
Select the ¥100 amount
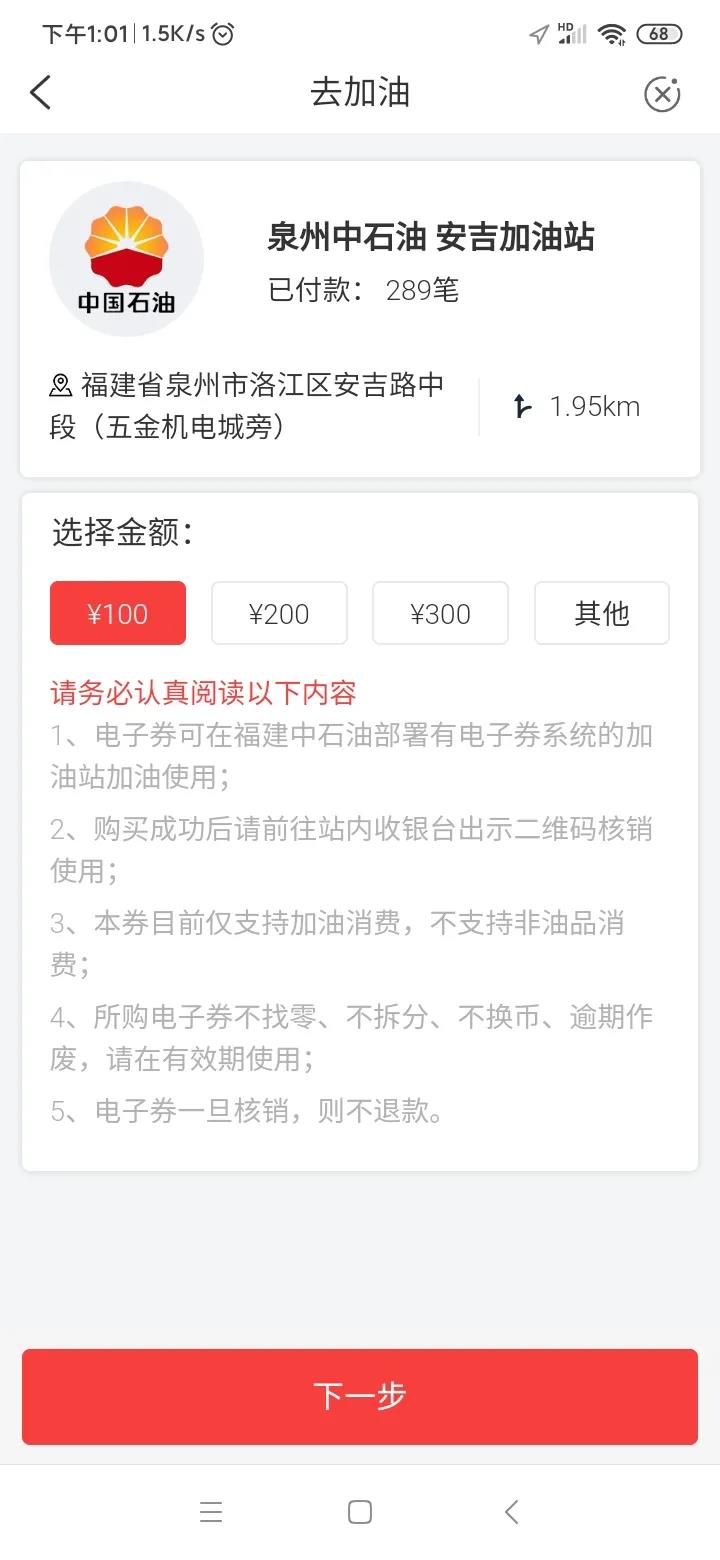(118, 613)
